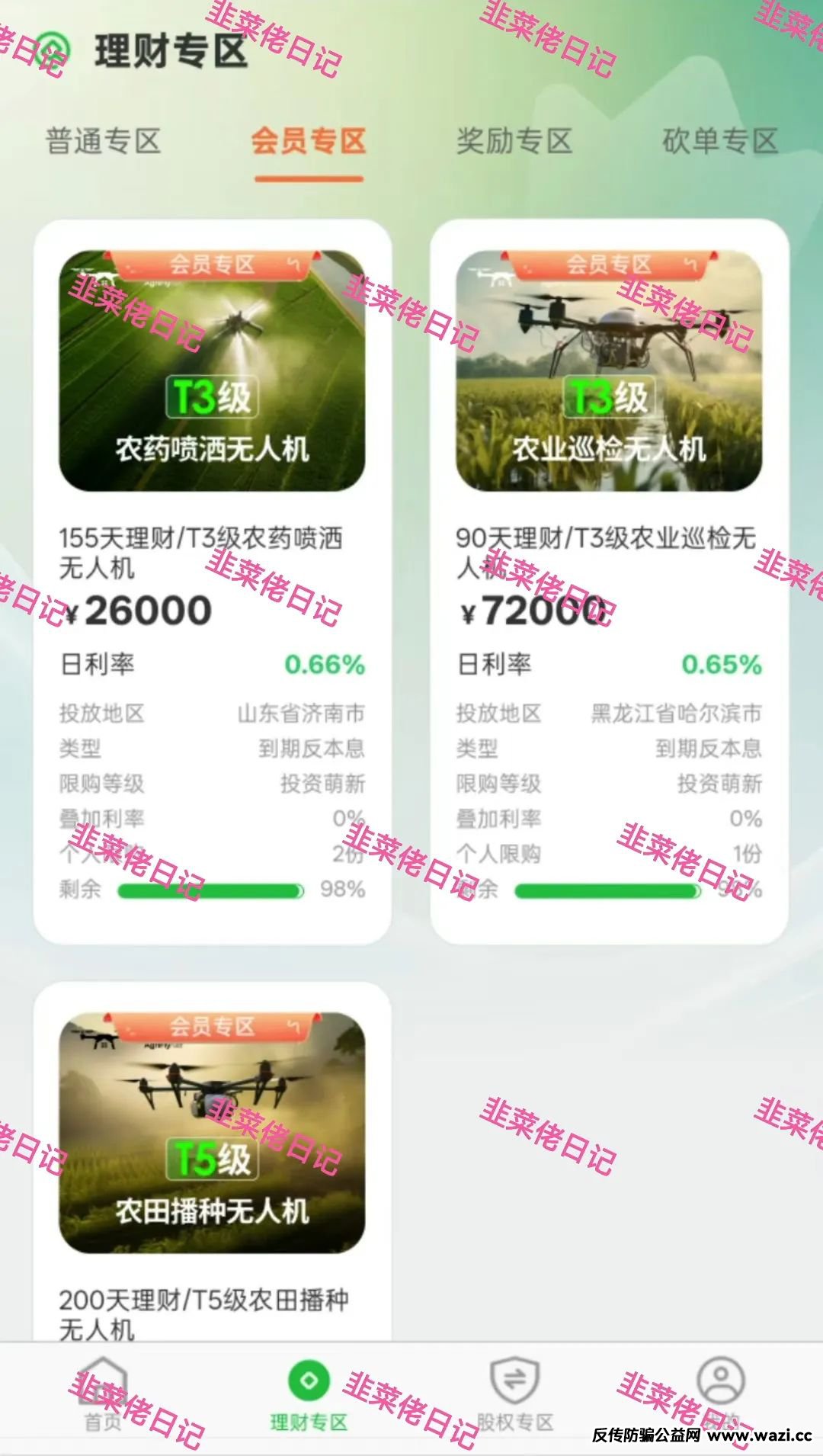Viewport: 823px width, 1456px height.
Task: Go to the 首页 home tab
Action: coord(103,1397)
